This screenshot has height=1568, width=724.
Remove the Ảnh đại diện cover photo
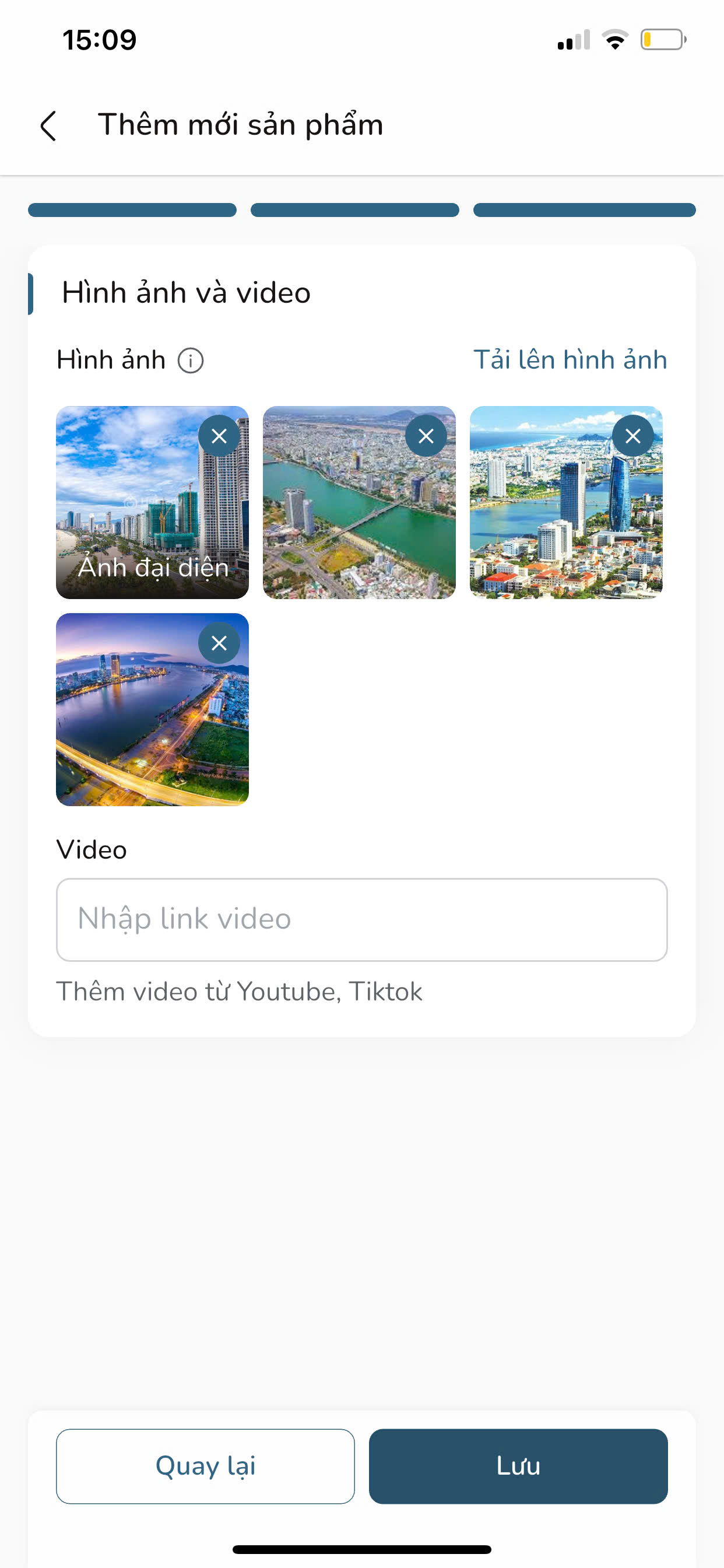(x=219, y=436)
